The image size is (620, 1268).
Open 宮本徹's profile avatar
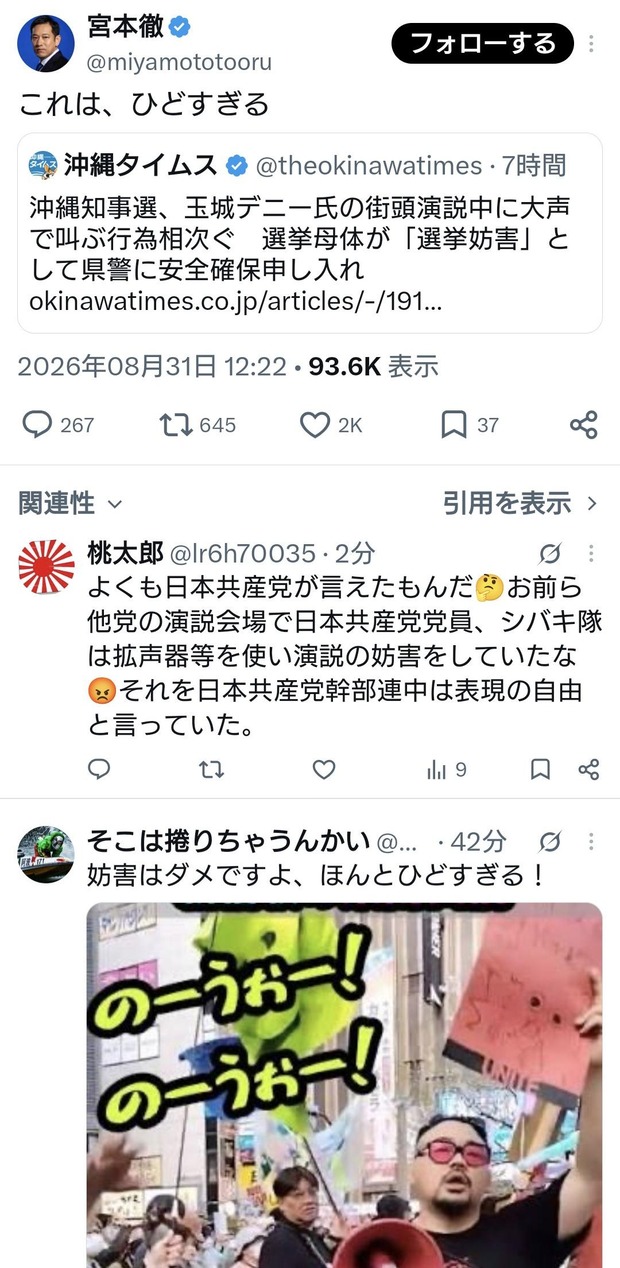click(x=46, y=44)
